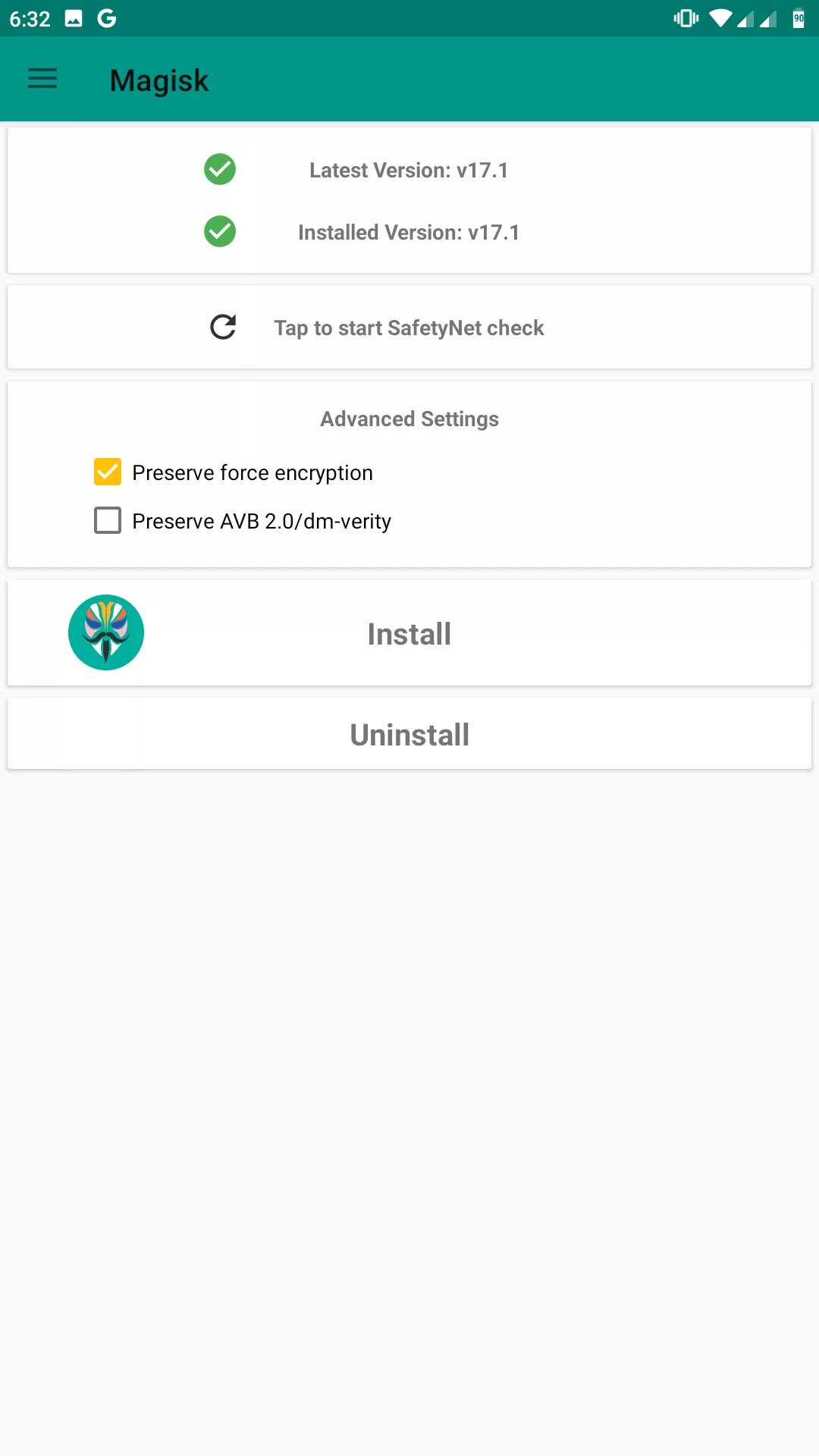Uncheck Preserve force encryption
The width and height of the screenshot is (819, 1456).
pos(108,472)
